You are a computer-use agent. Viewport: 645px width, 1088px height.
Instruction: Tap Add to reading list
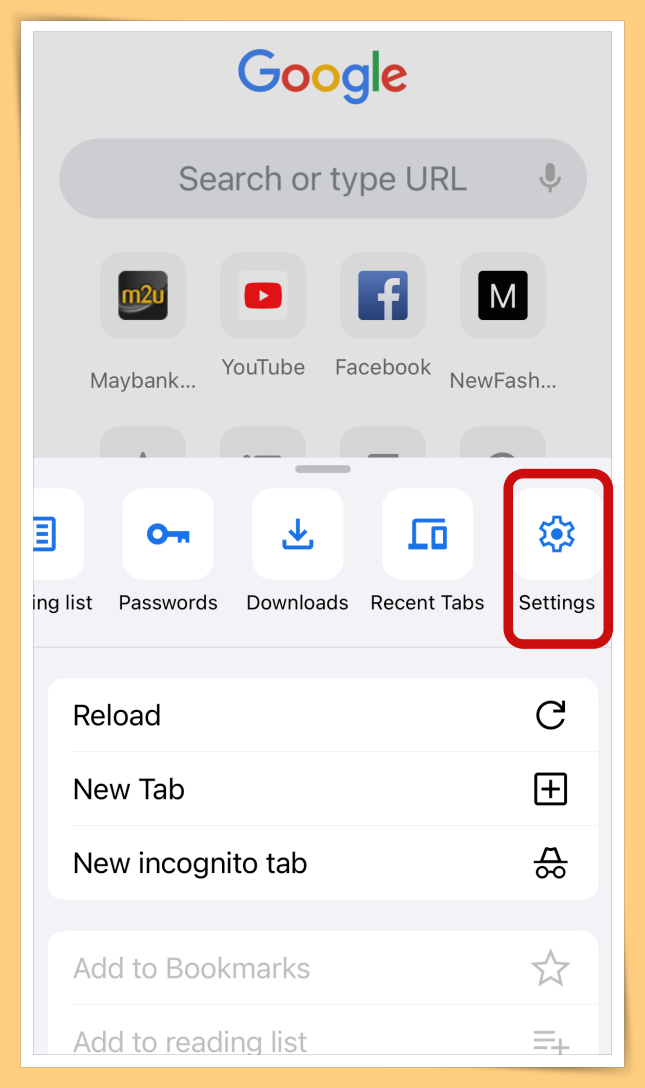click(322, 1040)
